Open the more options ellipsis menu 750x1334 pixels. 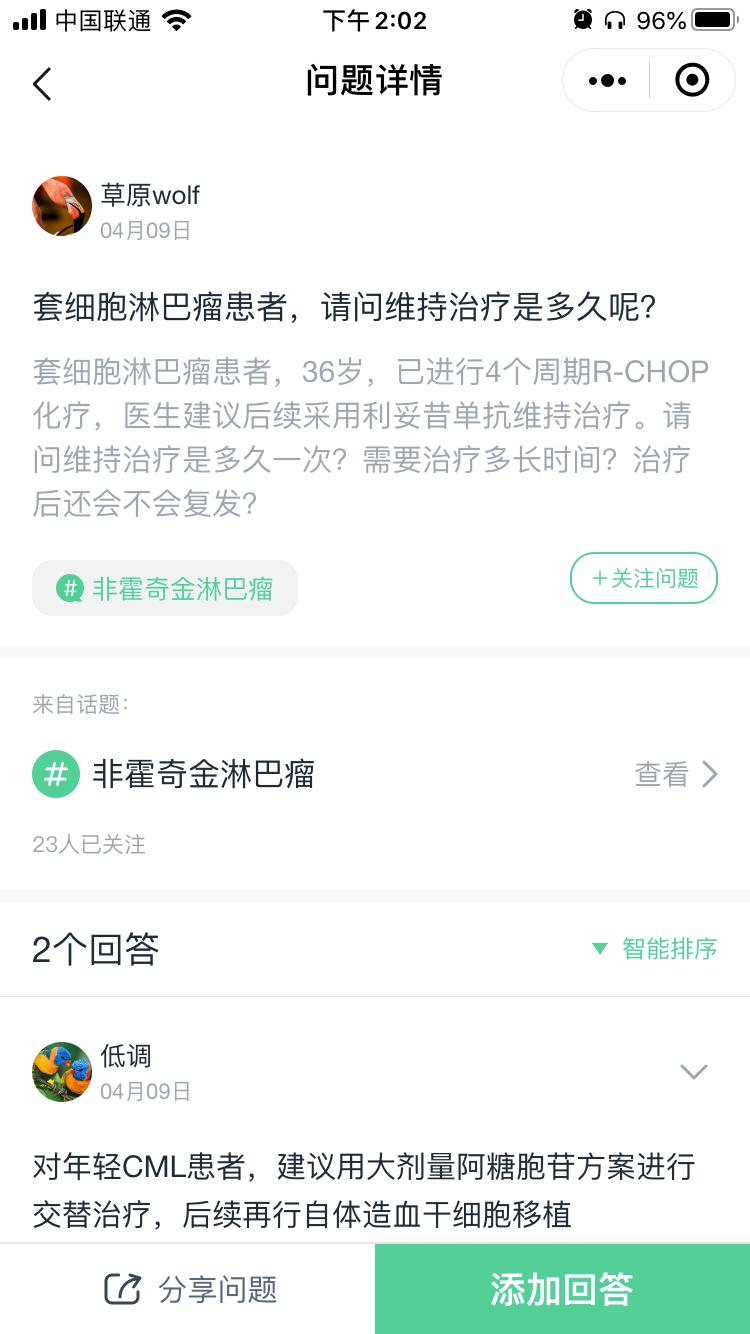[x=605, y=80]
